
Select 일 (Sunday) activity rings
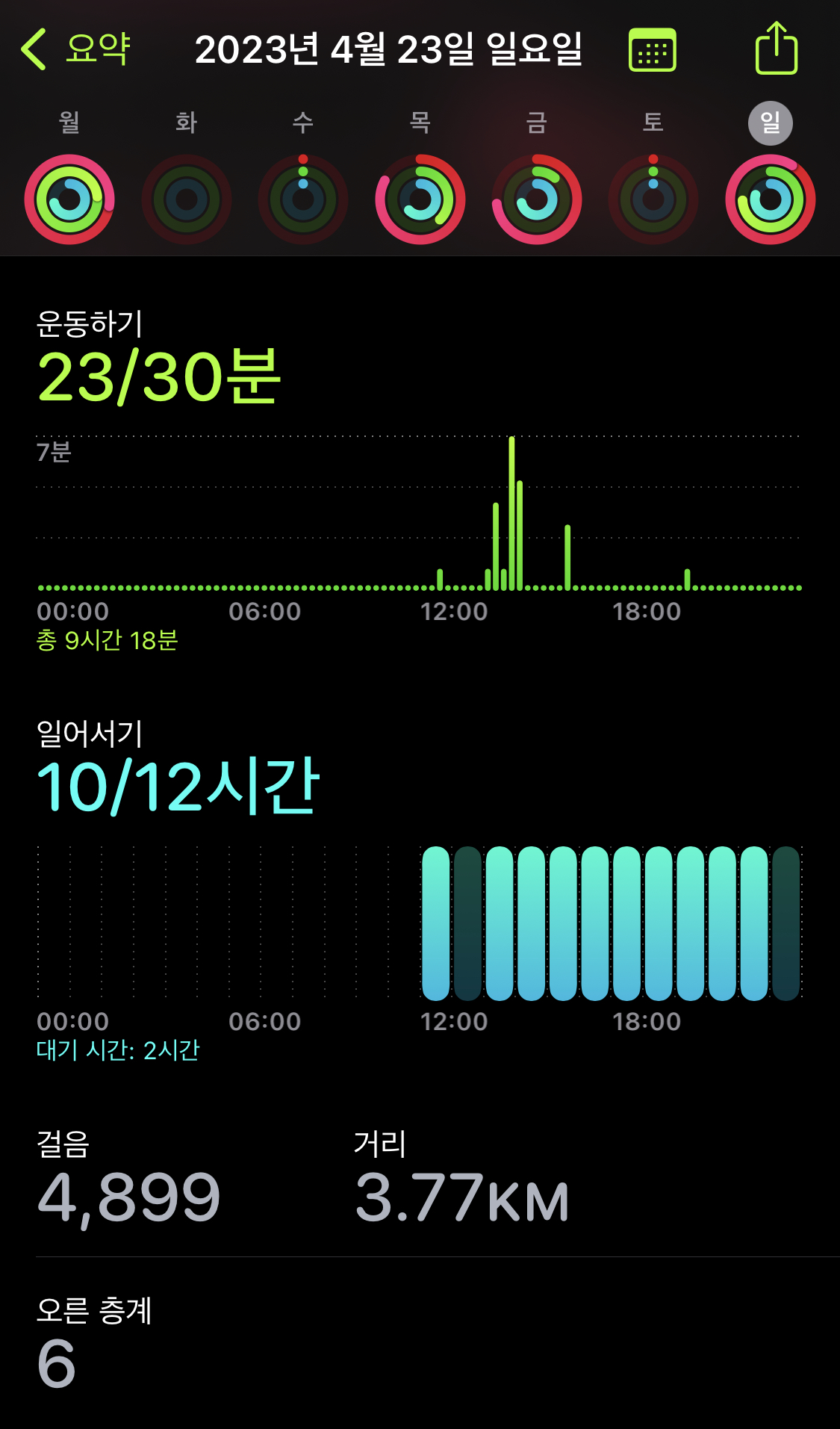coord(771,199)
